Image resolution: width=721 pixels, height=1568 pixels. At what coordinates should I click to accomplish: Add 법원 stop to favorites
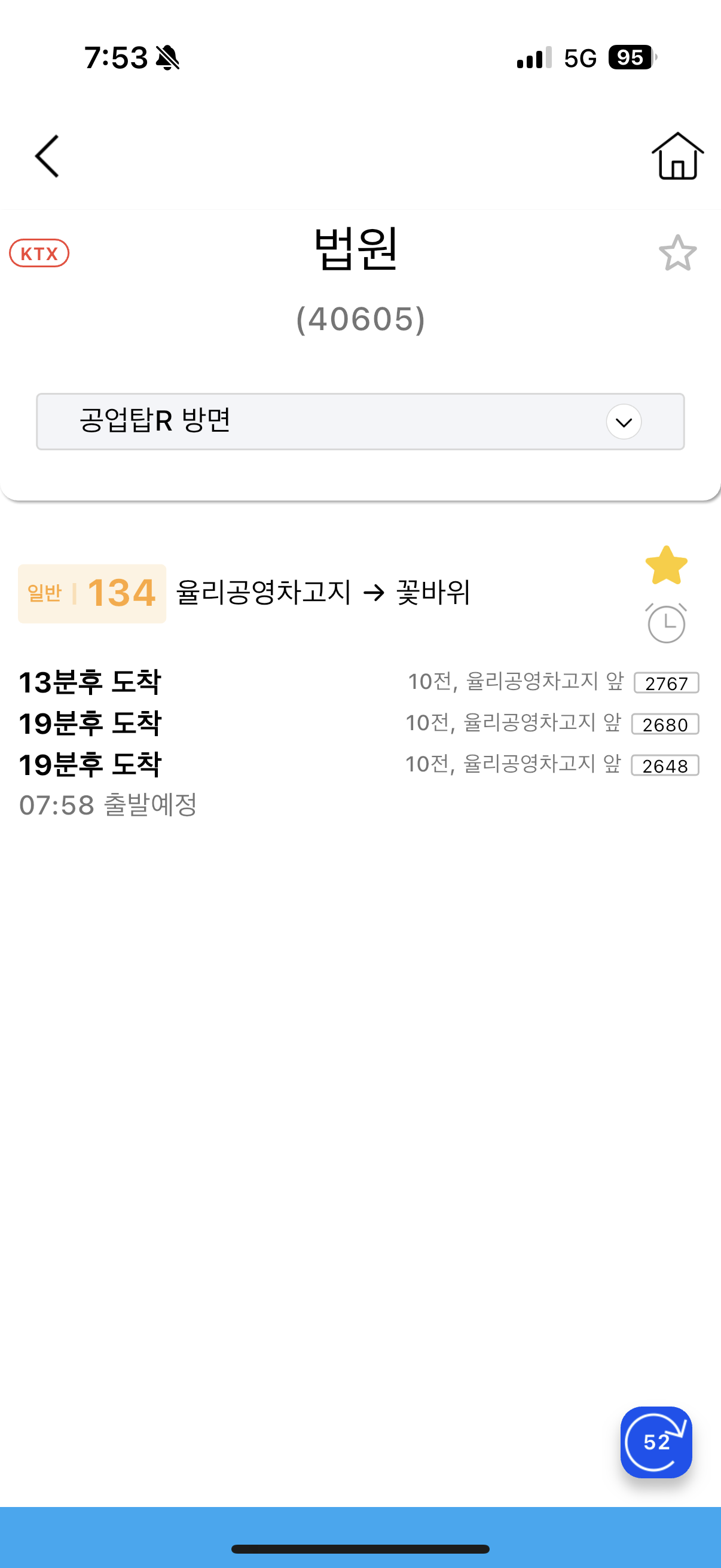pyautogui.click(x=677, y=253)
